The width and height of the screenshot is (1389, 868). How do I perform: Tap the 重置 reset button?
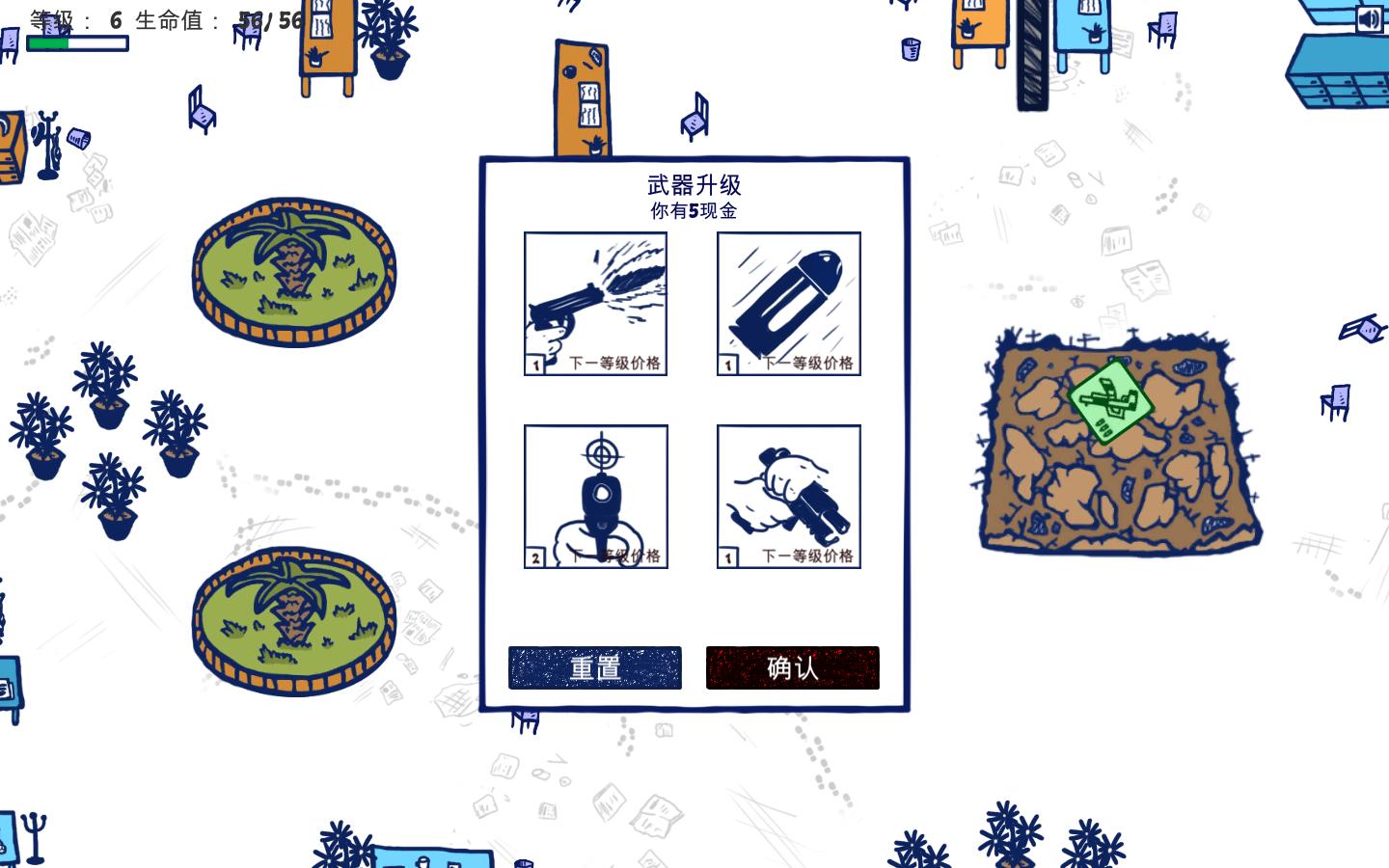tap(594, 667)
